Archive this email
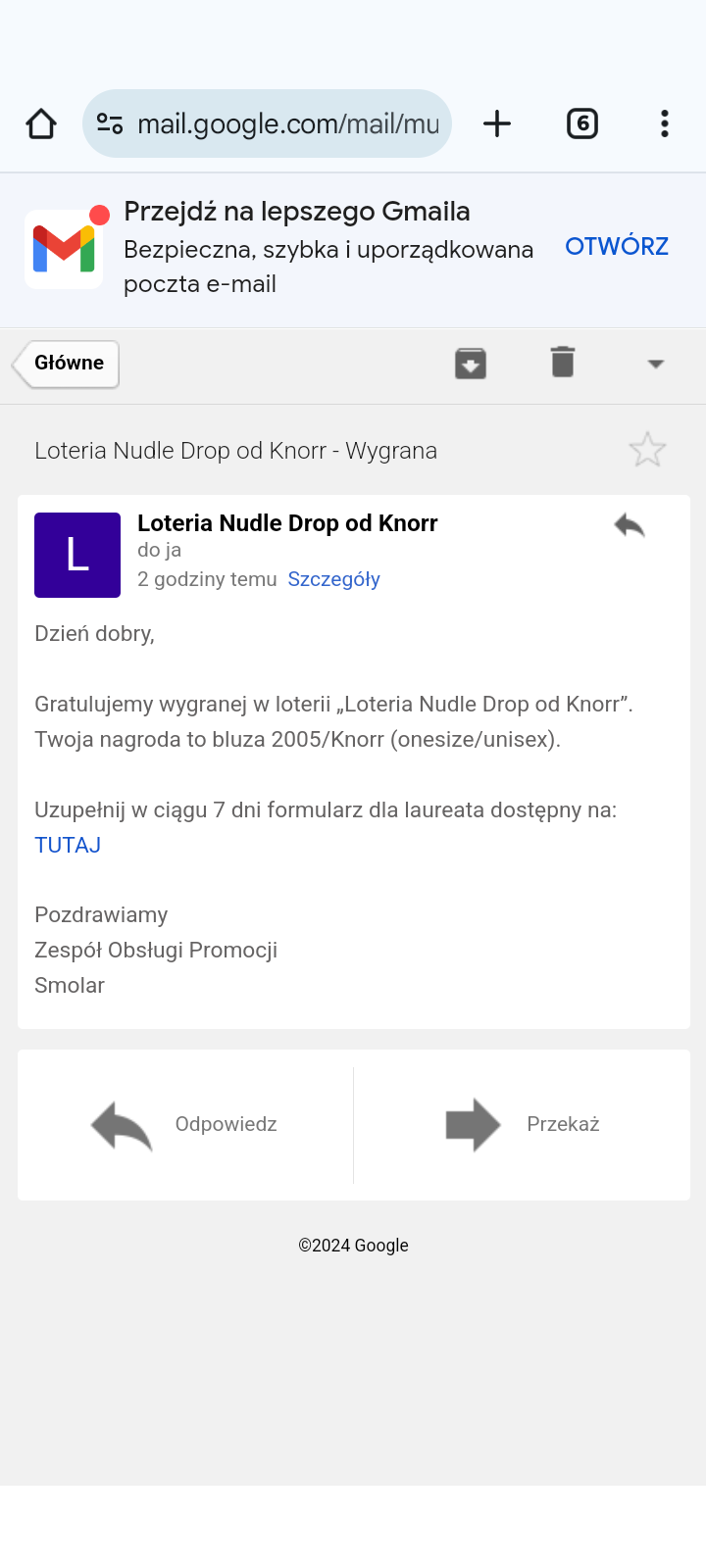This screenshot has width=706, height=1568. (471, 364)
